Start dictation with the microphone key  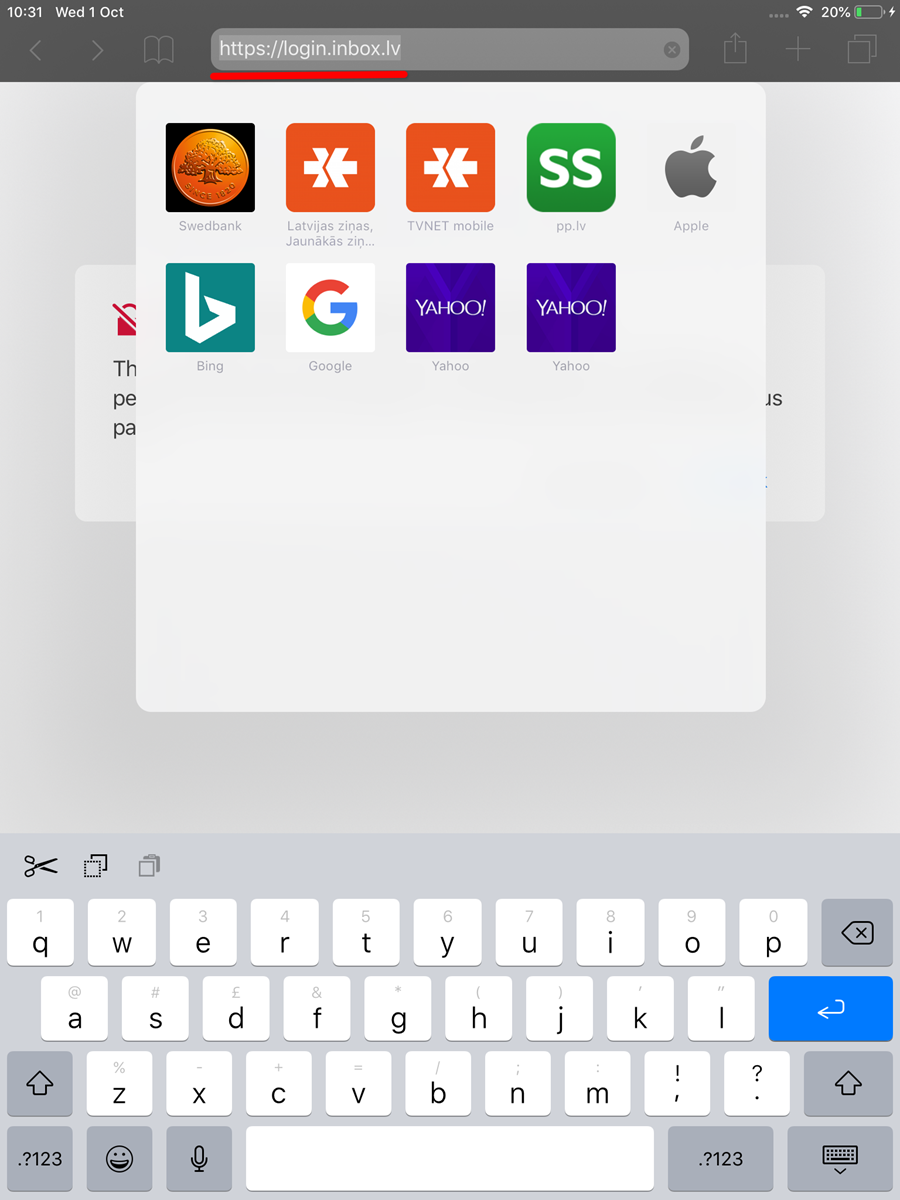click(x=199, y=1159)
